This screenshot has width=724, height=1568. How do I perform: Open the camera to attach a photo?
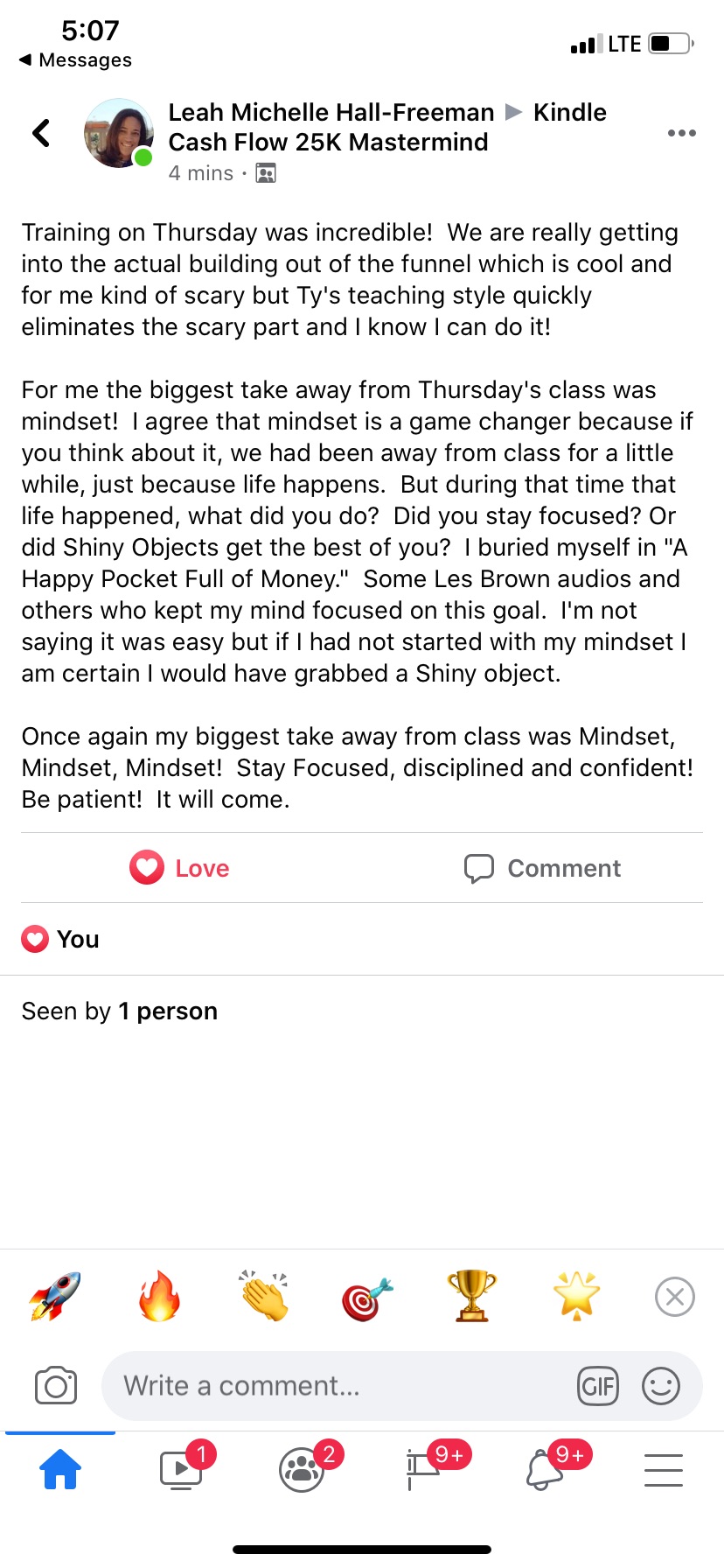point(56,1386)
